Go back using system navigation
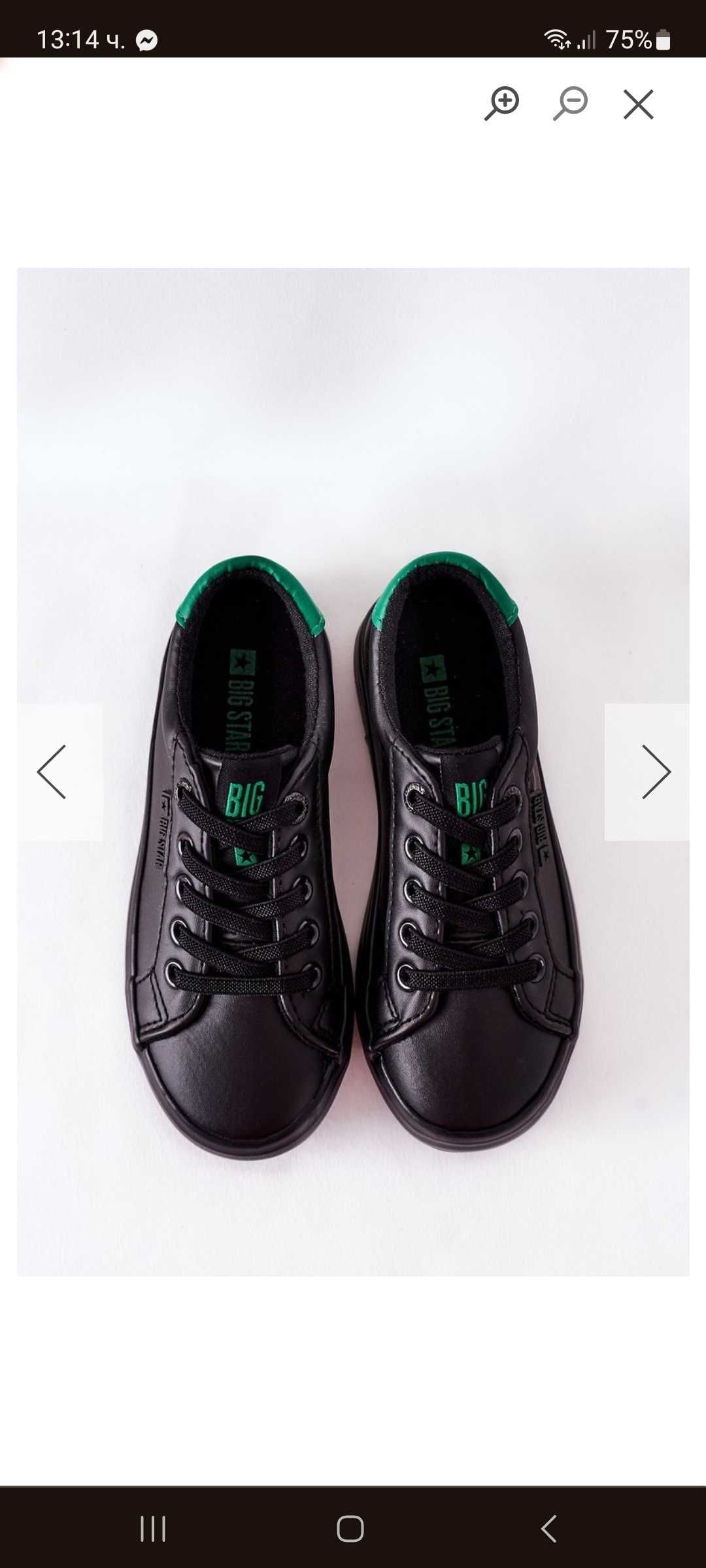The image size is (706, 1568). (x=549, y=1529)
